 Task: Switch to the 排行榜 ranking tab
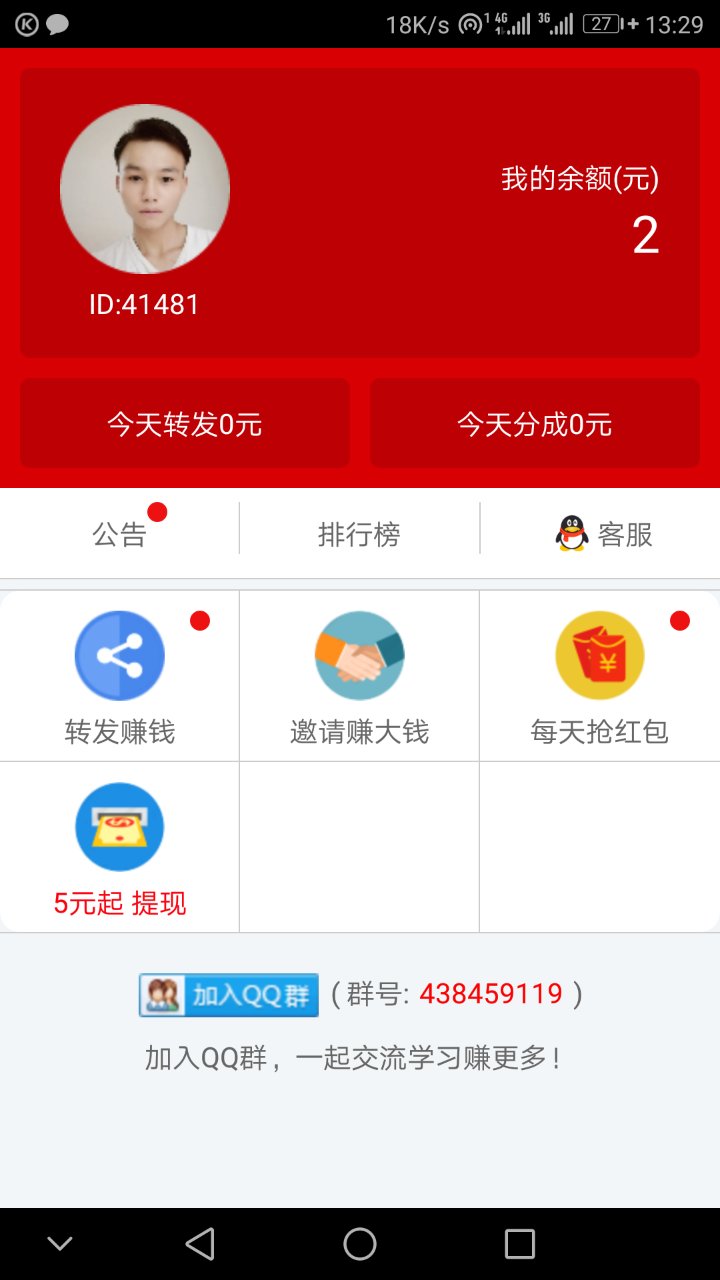coord(360,535)
